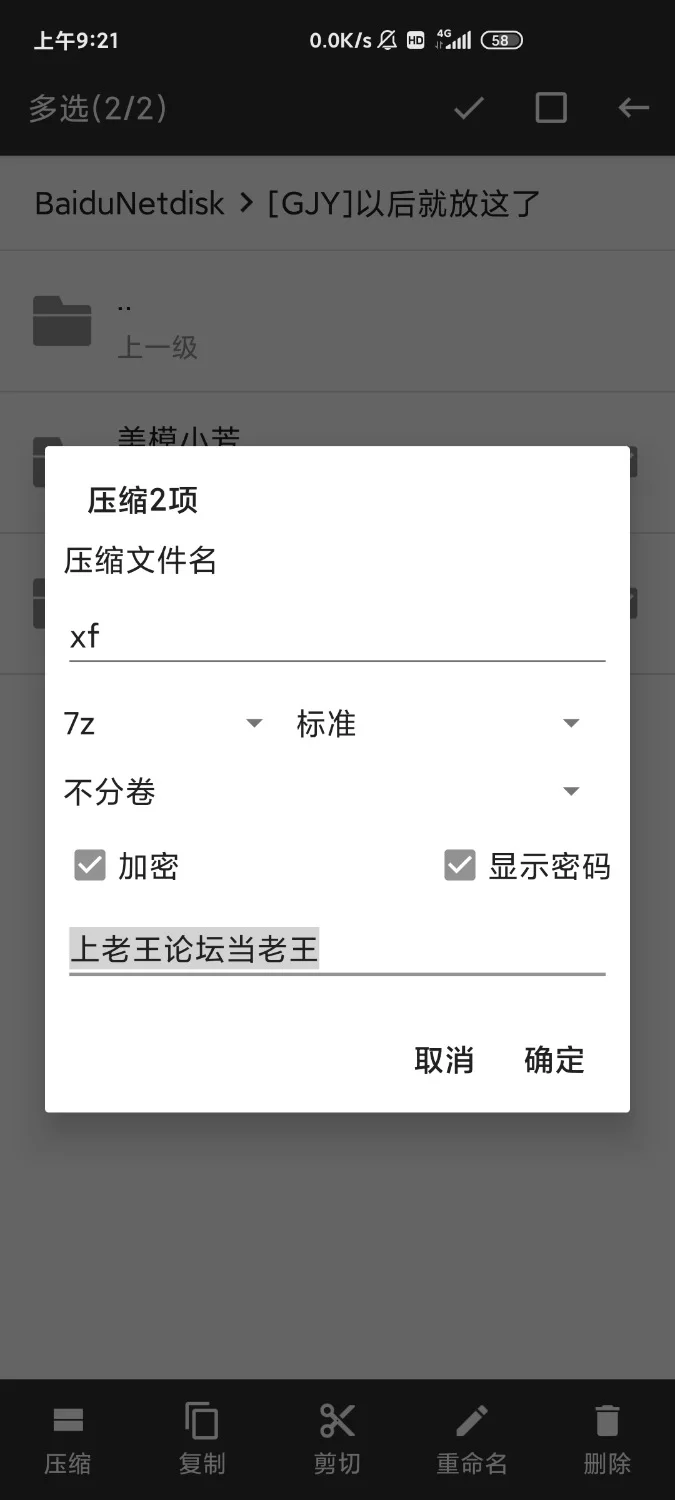Confirm compression with 确定
This screenshot has width=675, height=1500.
554,1060
